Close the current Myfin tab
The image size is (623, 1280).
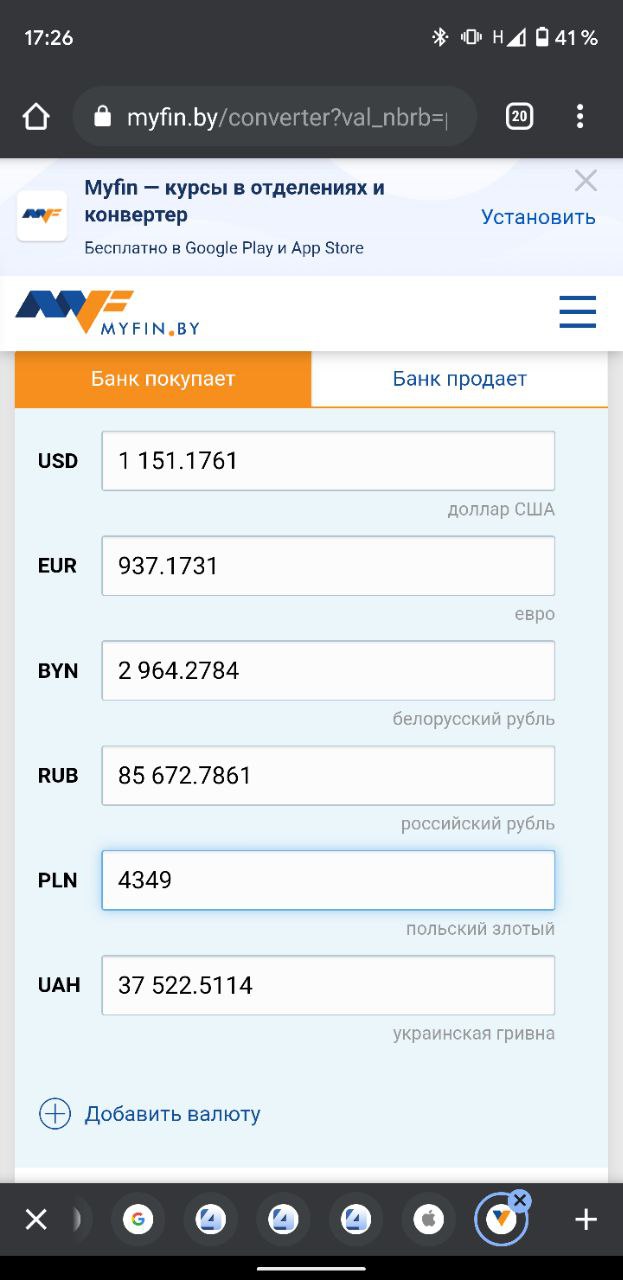coord(520,1200)
